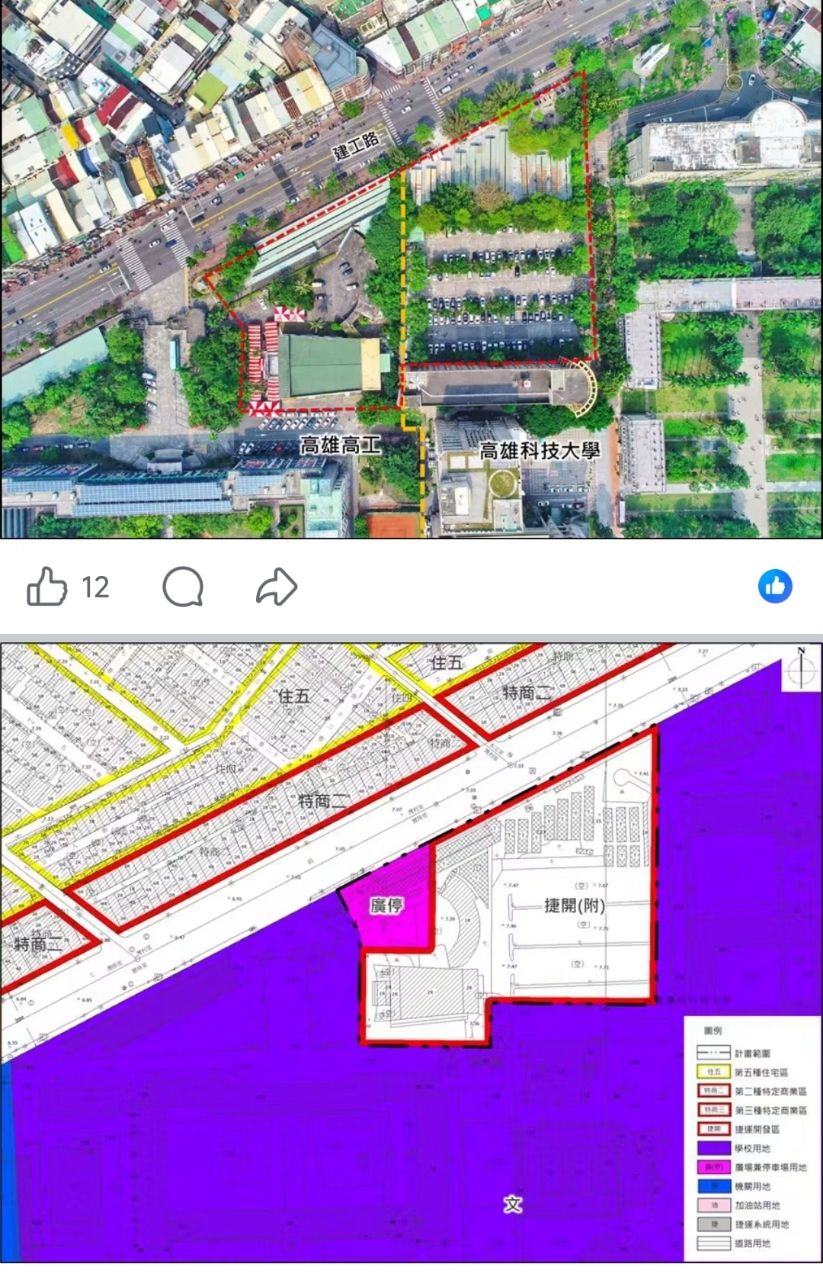Viewport: 823px width, 1280px height.
Task: View the blue like reactions
Action: 775,587
